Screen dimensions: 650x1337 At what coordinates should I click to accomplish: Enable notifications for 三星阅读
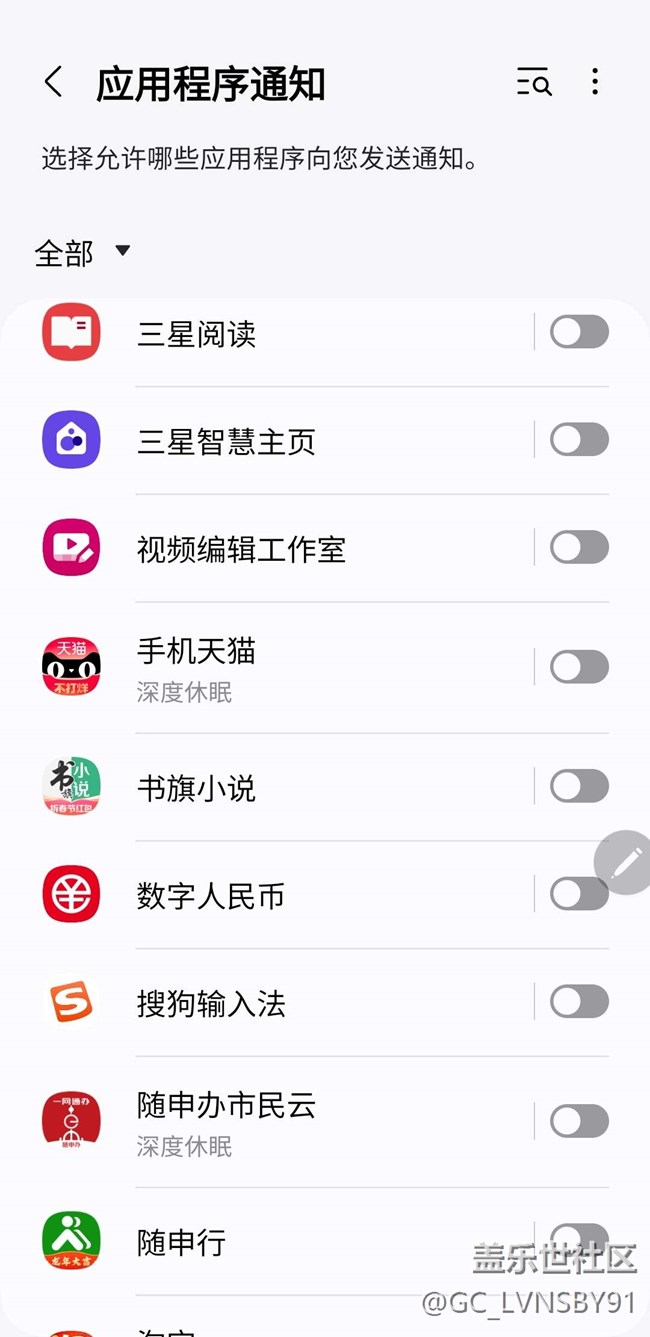pos(579,332)
